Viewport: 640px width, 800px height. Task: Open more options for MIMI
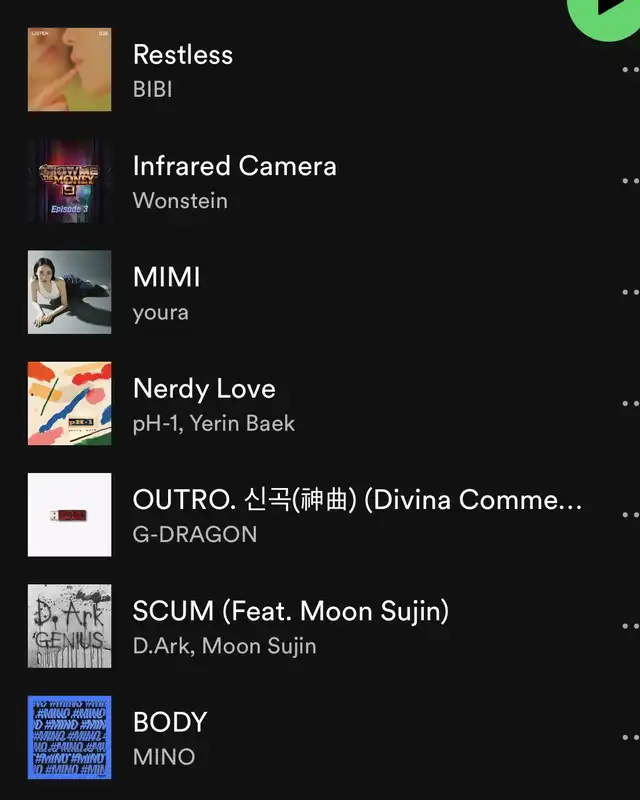pos(630,292)
